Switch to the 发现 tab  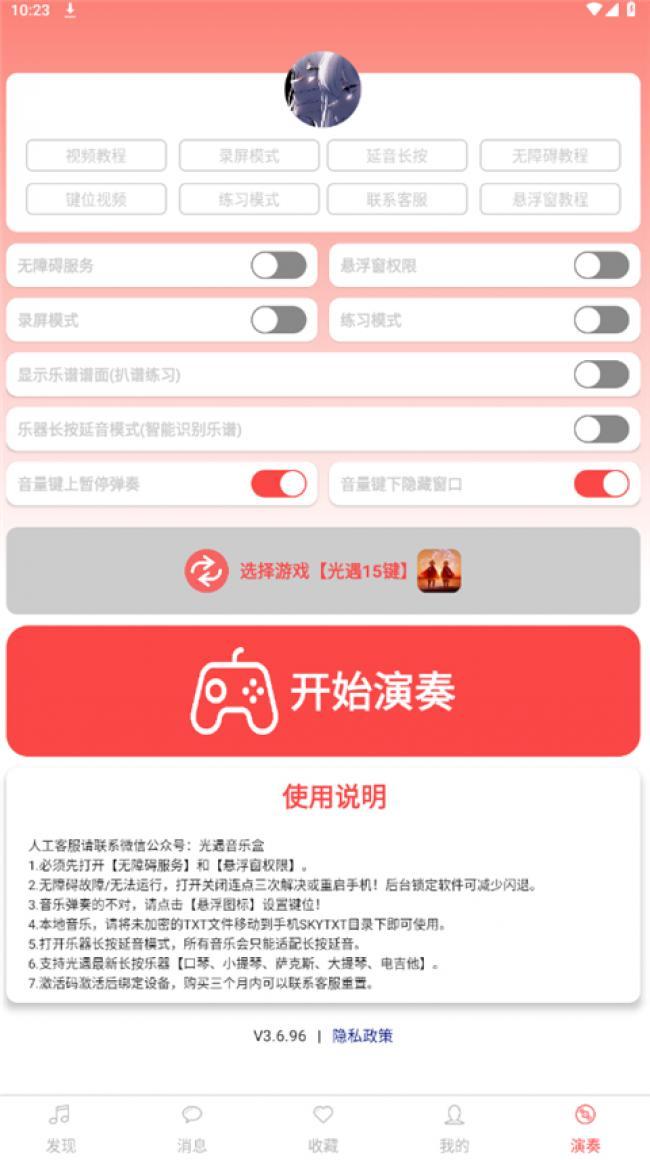(x=61, y=1128)
